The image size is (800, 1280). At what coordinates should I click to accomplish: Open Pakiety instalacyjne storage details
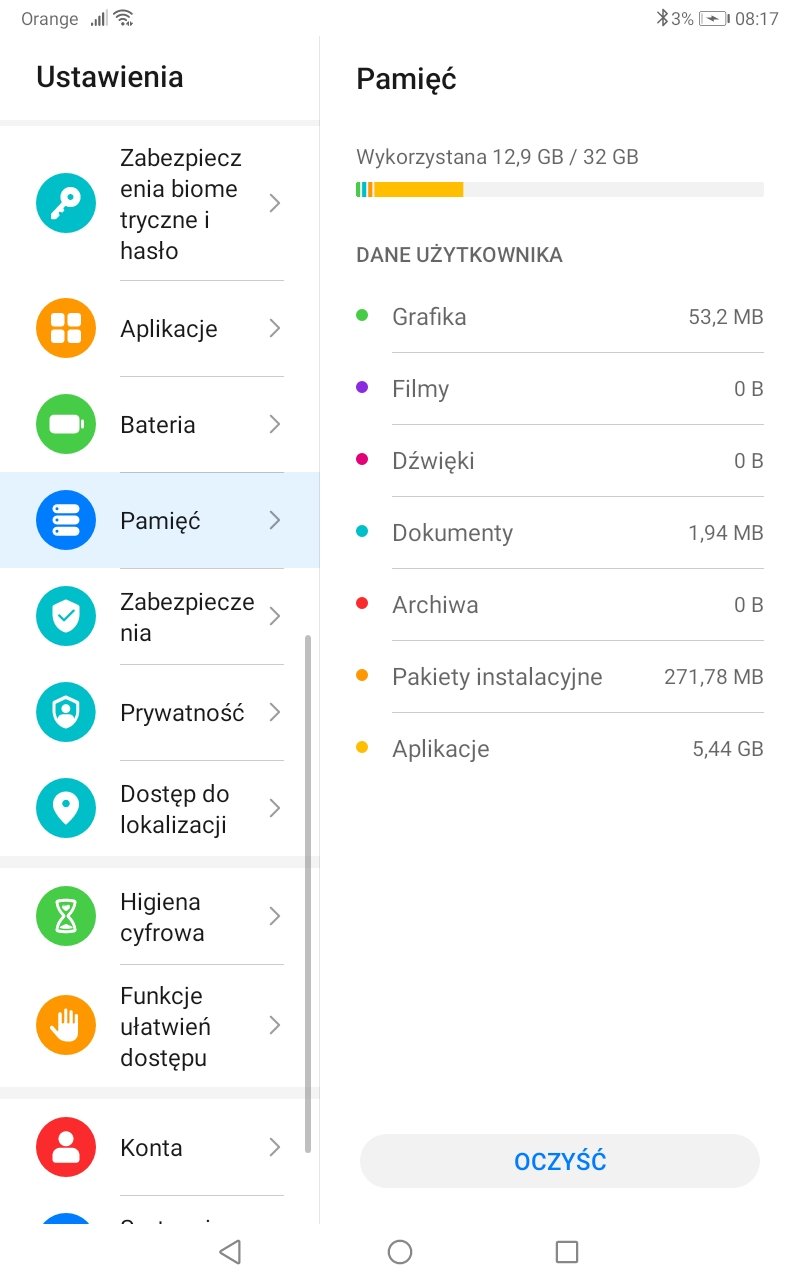[560, 677]
